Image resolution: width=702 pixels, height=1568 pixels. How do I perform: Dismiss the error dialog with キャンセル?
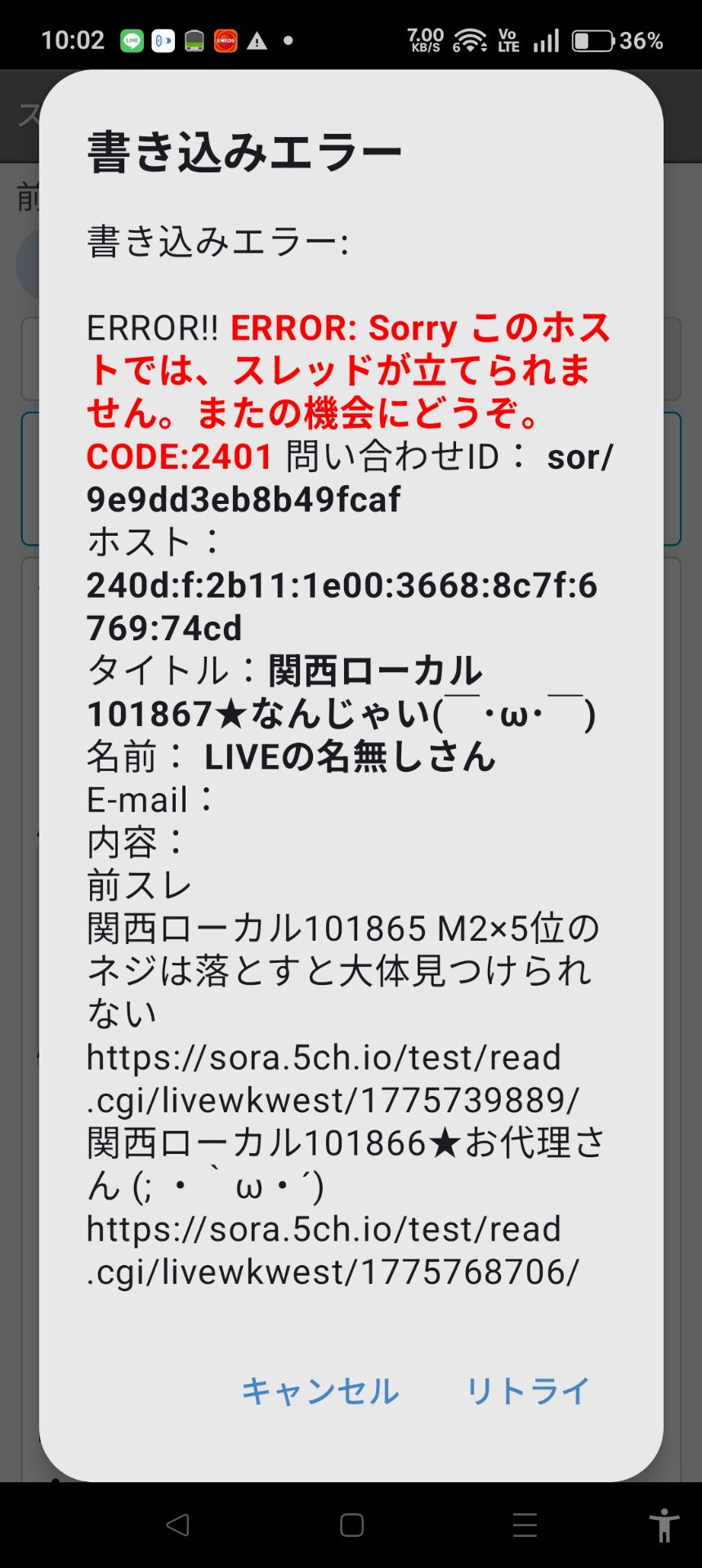click(320, 1391)
